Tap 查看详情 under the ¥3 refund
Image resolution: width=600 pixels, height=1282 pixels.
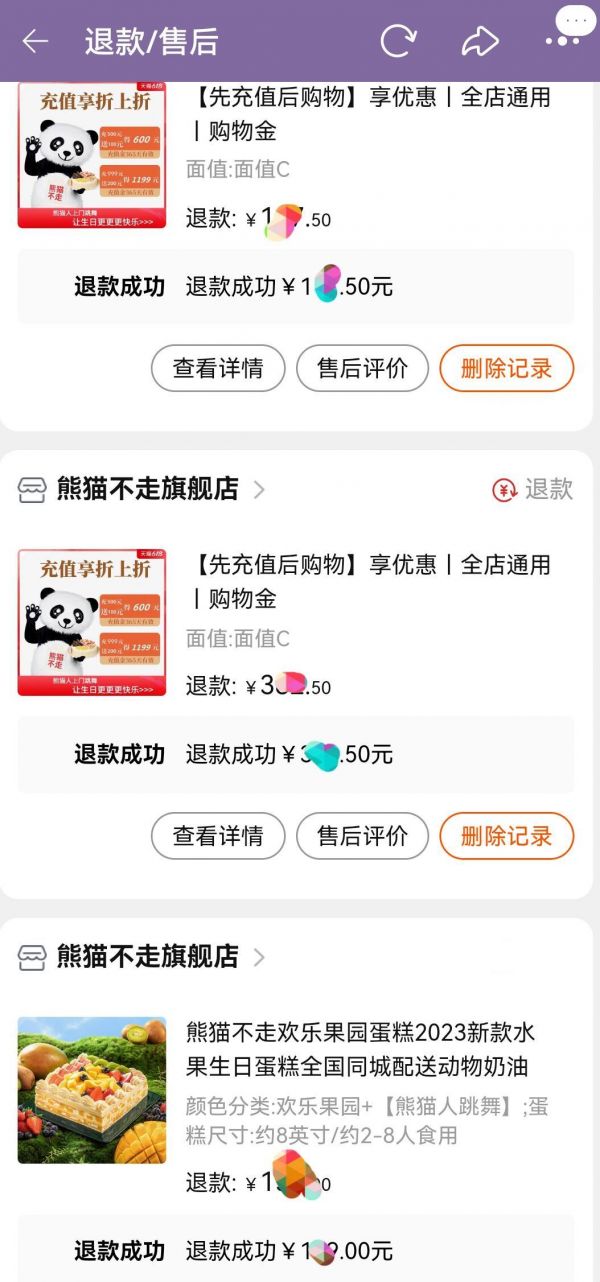pos(218,836)
